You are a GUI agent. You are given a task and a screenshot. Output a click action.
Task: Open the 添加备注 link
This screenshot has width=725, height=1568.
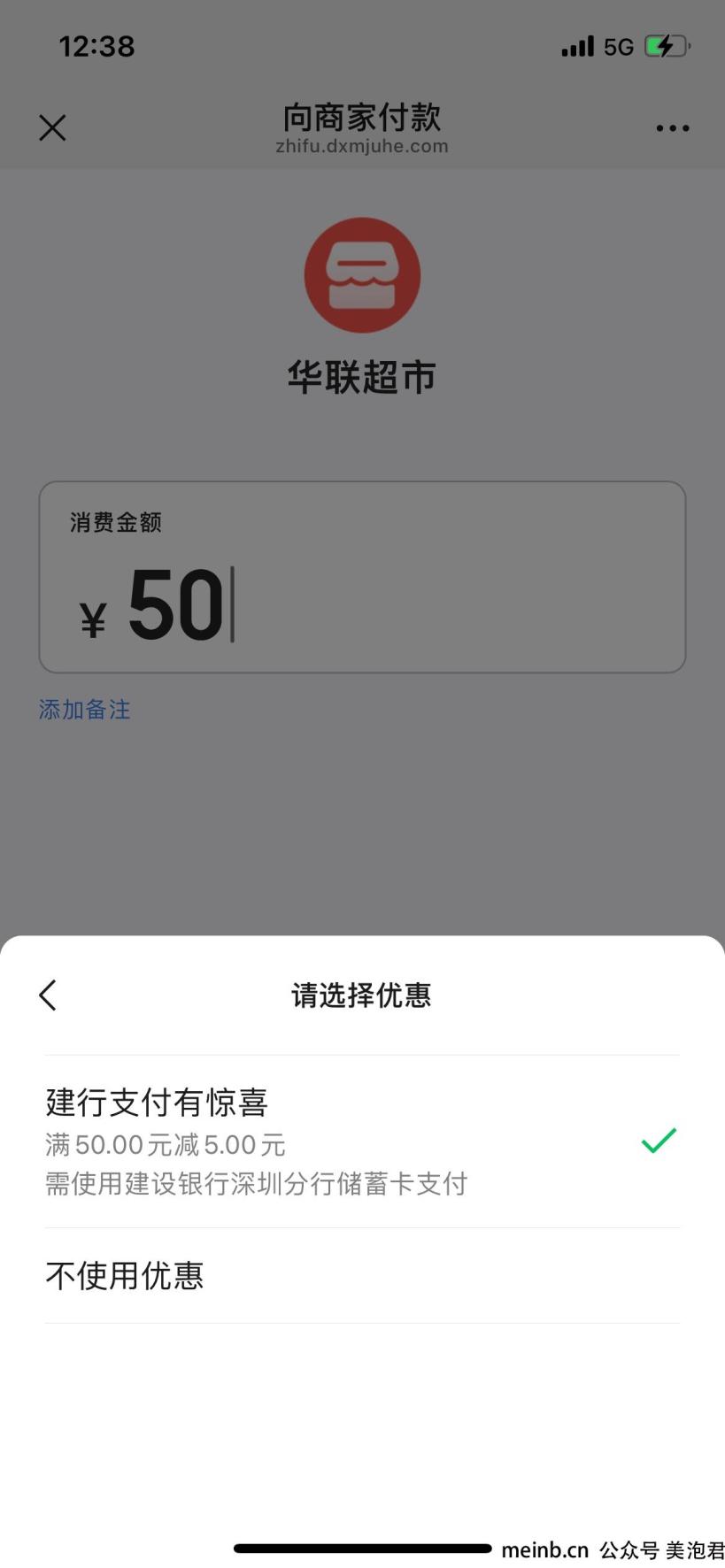(85, 710)
